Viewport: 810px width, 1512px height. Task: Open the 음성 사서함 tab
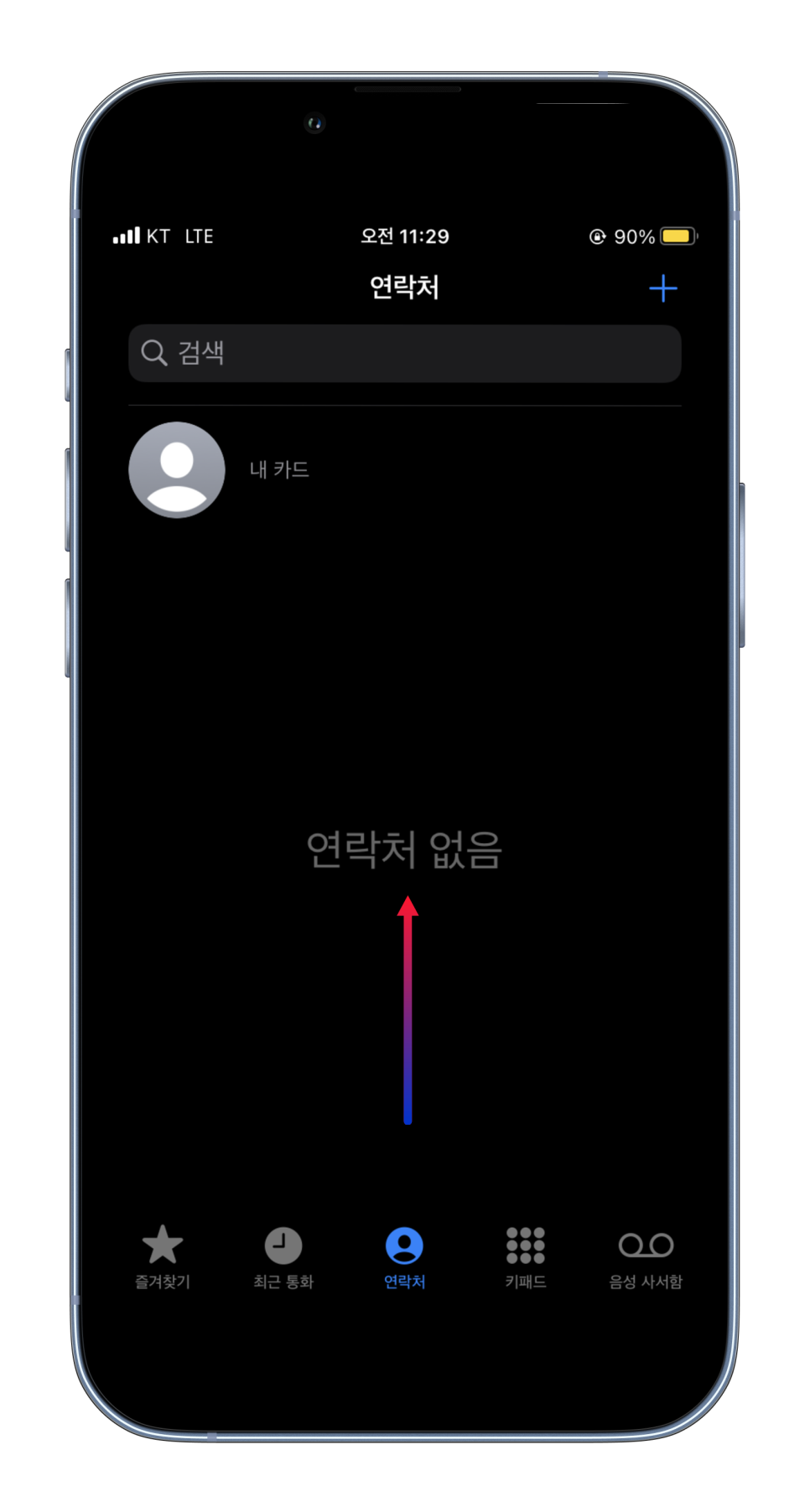(x=646, y=1256)
